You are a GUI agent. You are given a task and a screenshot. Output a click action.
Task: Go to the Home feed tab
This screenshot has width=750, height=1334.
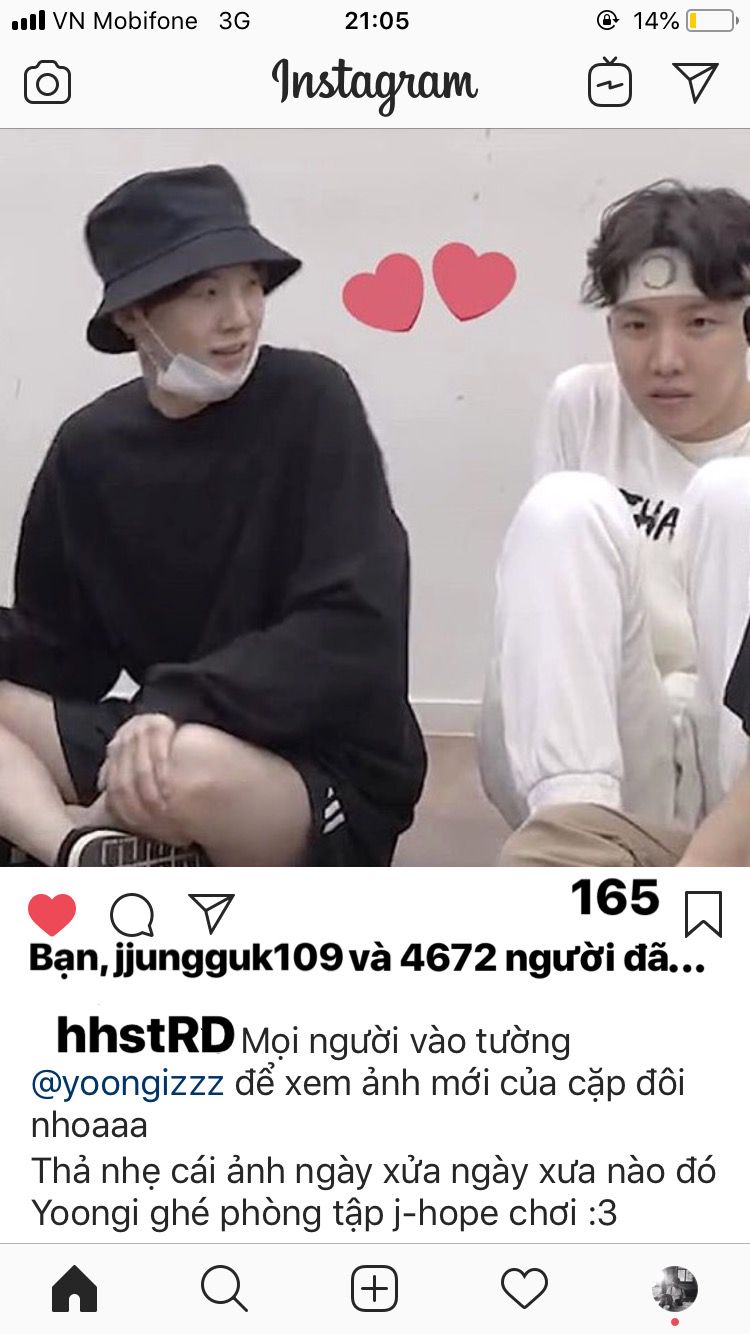[x=74, y=1288]
